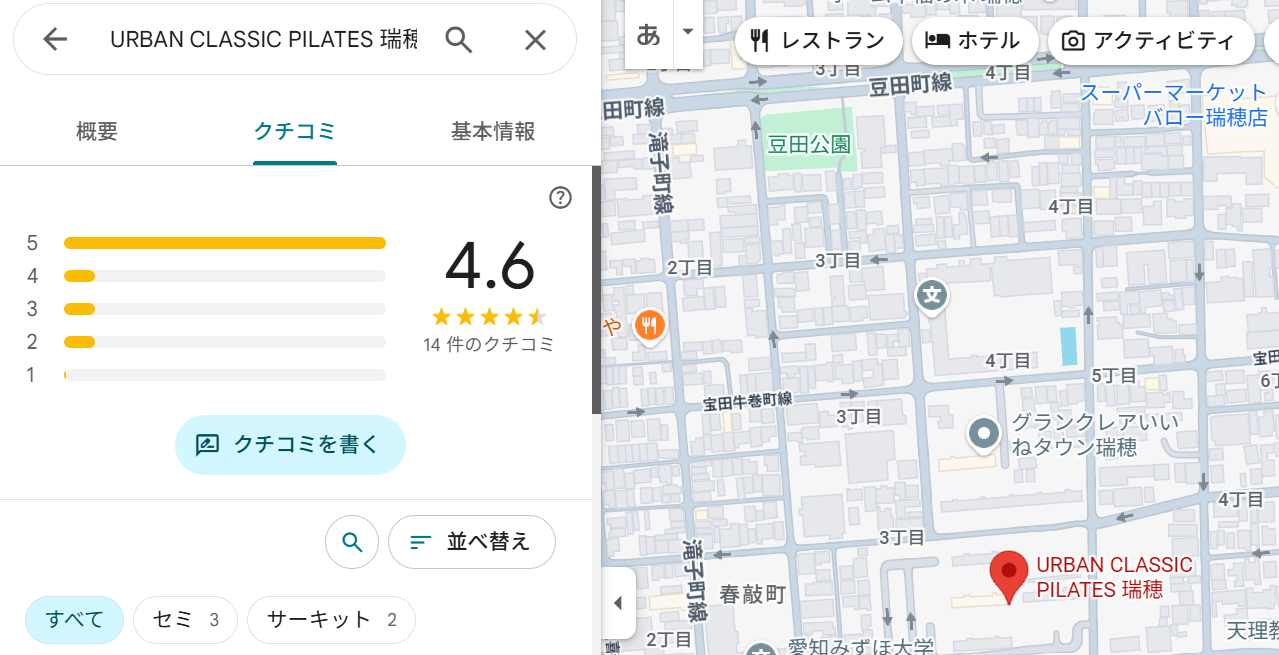This screenshot has height=655, width=1279.
Task: Open the review help question mark icon
Action: point(560,197)
